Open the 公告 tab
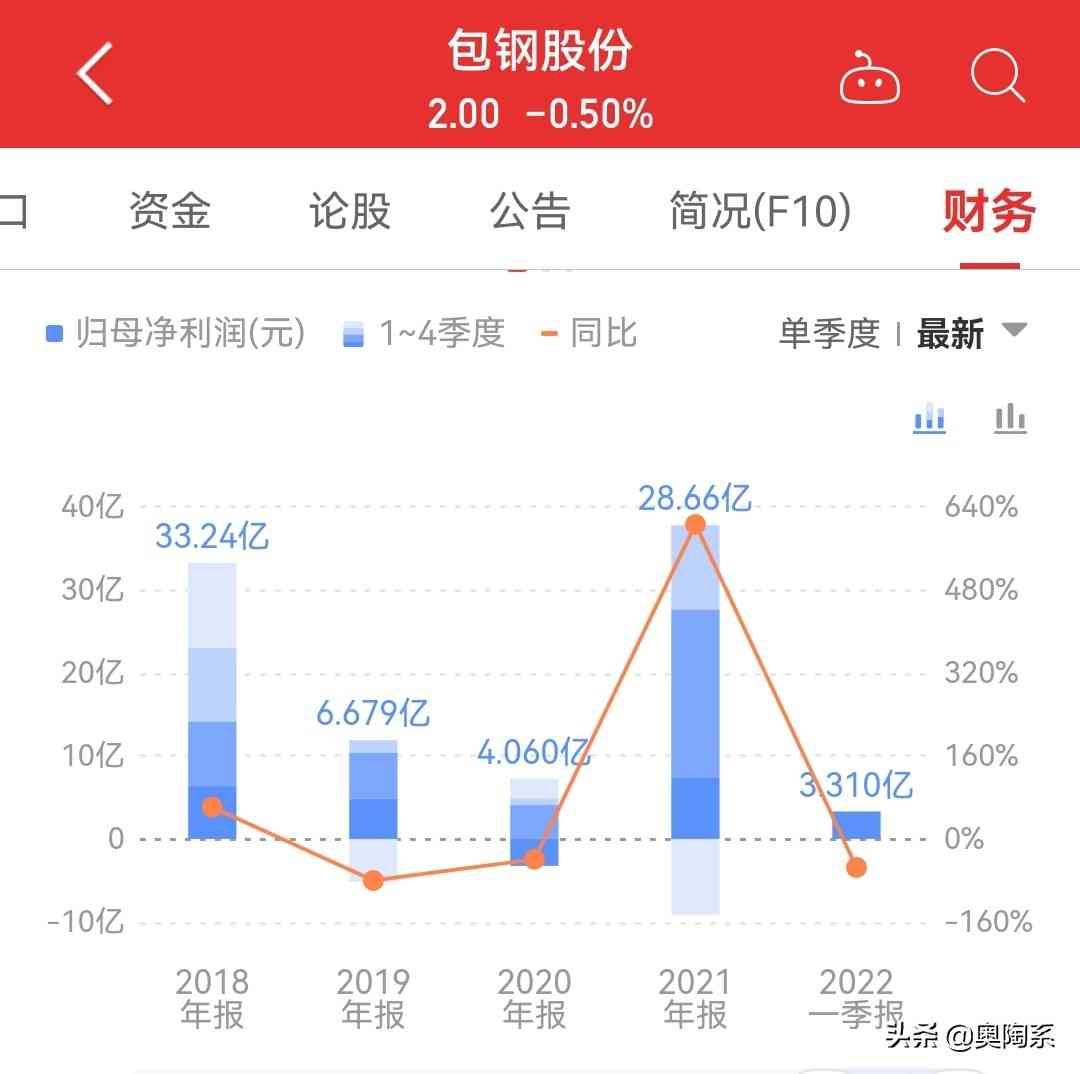 (x=529, y=211)
